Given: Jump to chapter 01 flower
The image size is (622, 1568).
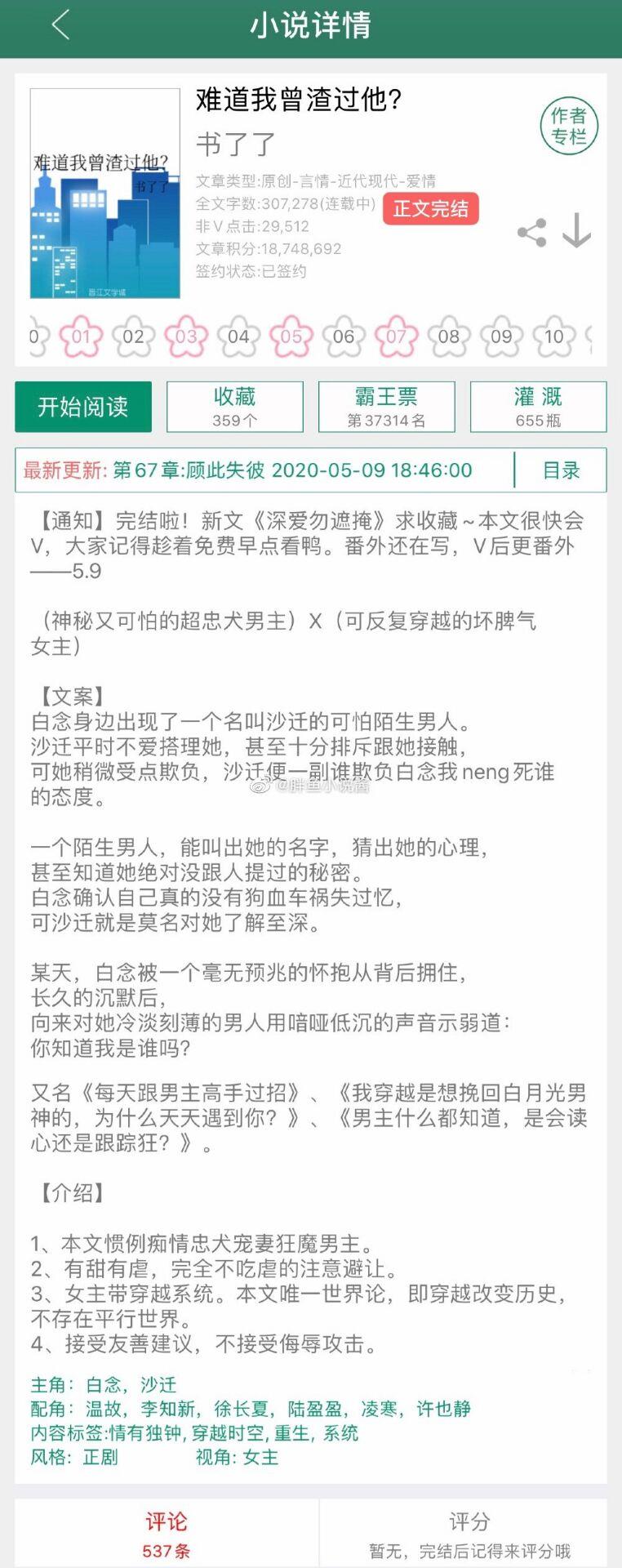Looking at the screenshot, I should tap(81, 336).
